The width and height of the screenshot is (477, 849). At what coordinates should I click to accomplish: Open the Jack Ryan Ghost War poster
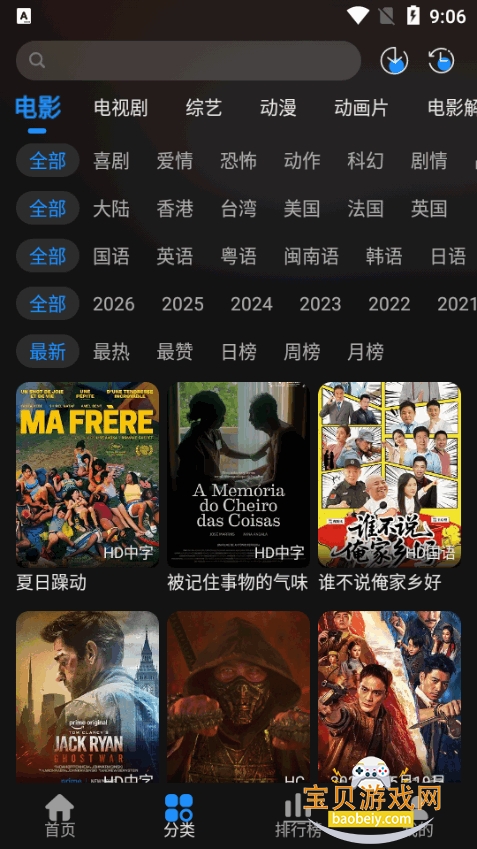[88, 696]
